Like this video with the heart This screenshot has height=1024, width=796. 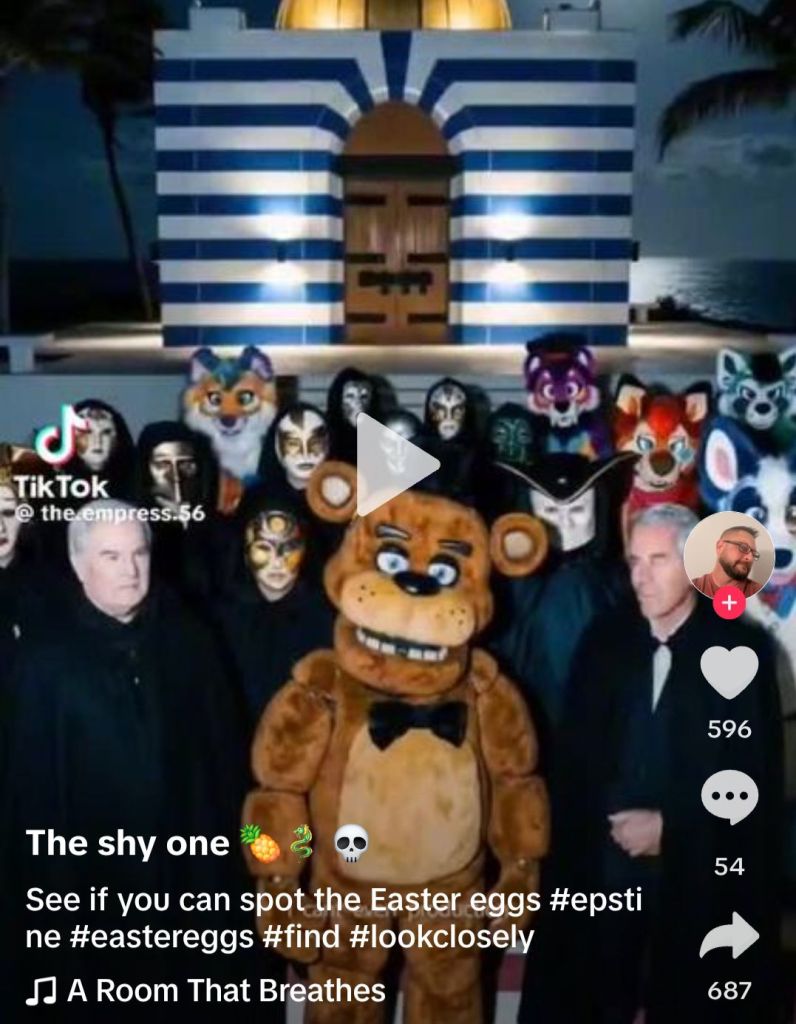pos(729,673)
